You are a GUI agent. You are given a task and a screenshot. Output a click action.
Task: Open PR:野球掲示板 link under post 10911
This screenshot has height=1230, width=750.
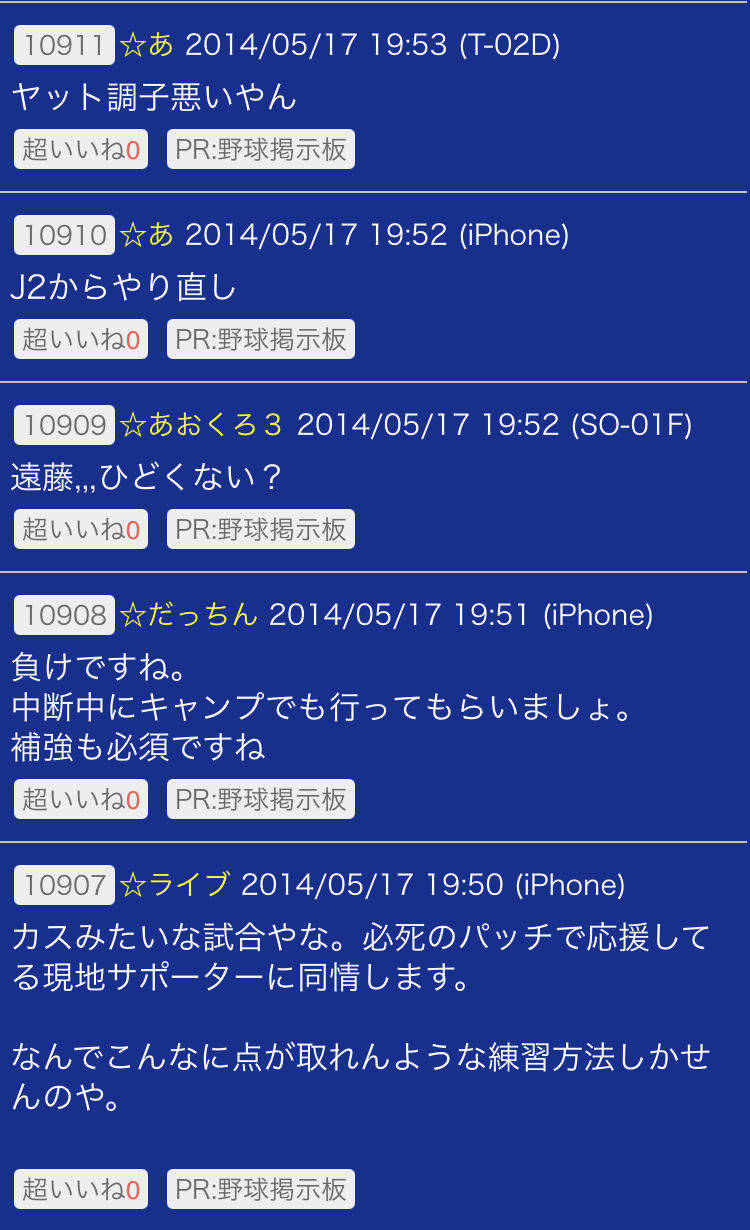(x=261, y=150)
